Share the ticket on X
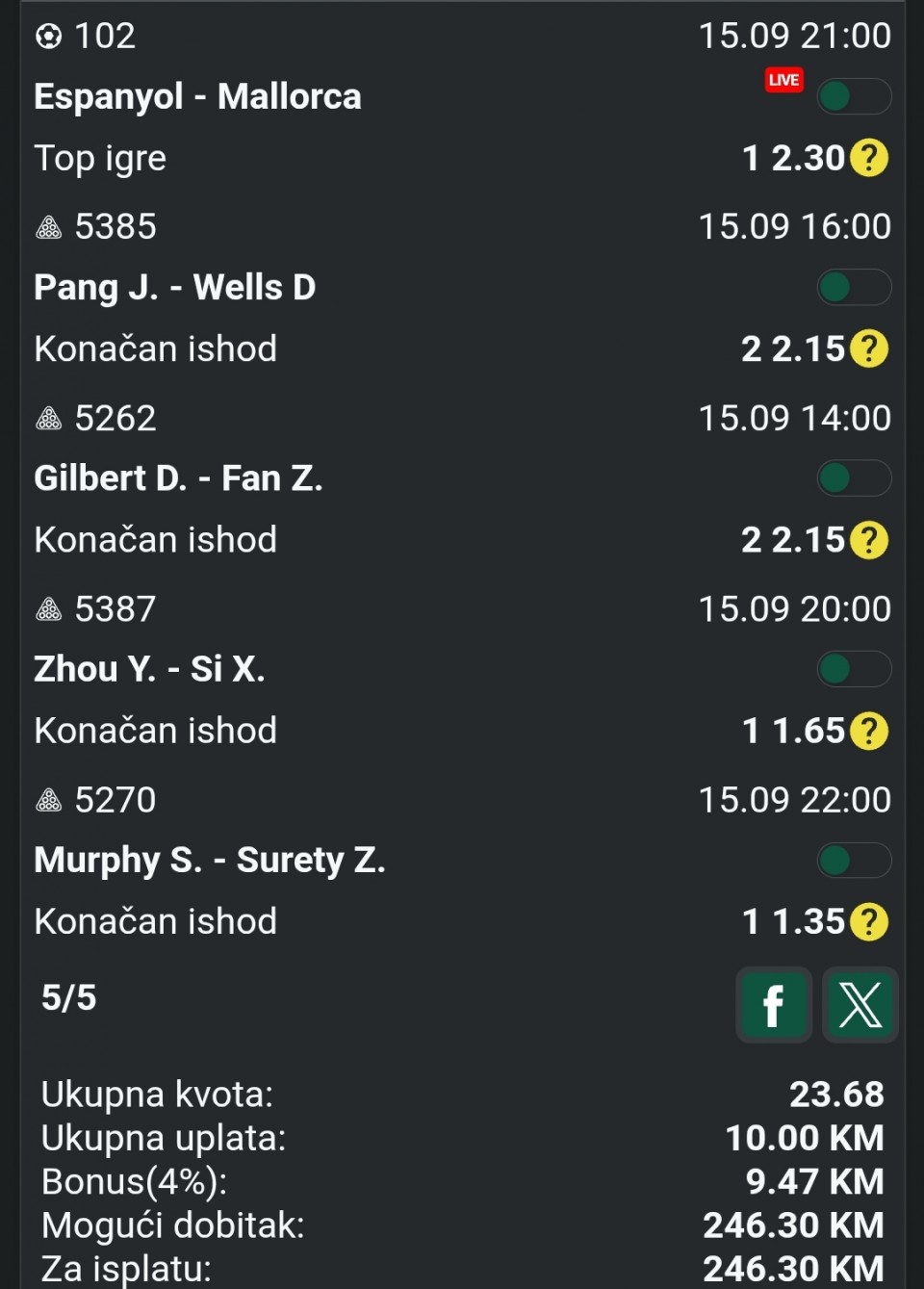The height and width of the screenshot is (1289, 924). point(860,1005)
